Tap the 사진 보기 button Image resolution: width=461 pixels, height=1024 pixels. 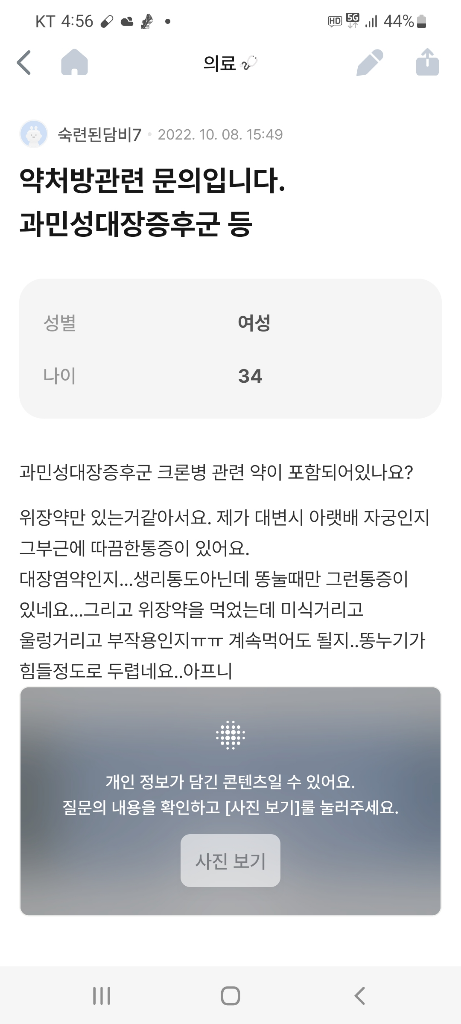(230, 861)
